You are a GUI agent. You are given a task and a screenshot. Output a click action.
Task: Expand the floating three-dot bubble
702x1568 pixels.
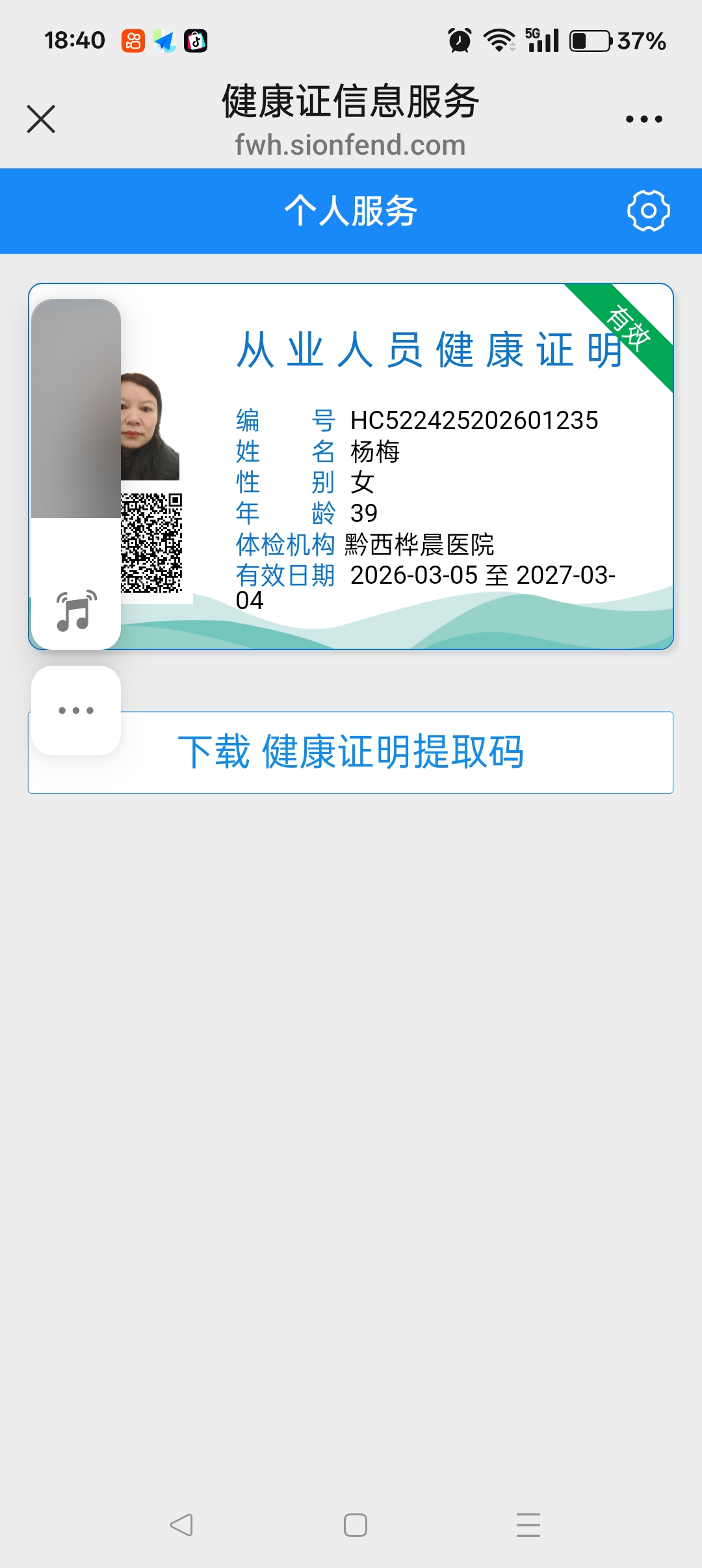tap(76, 711)
